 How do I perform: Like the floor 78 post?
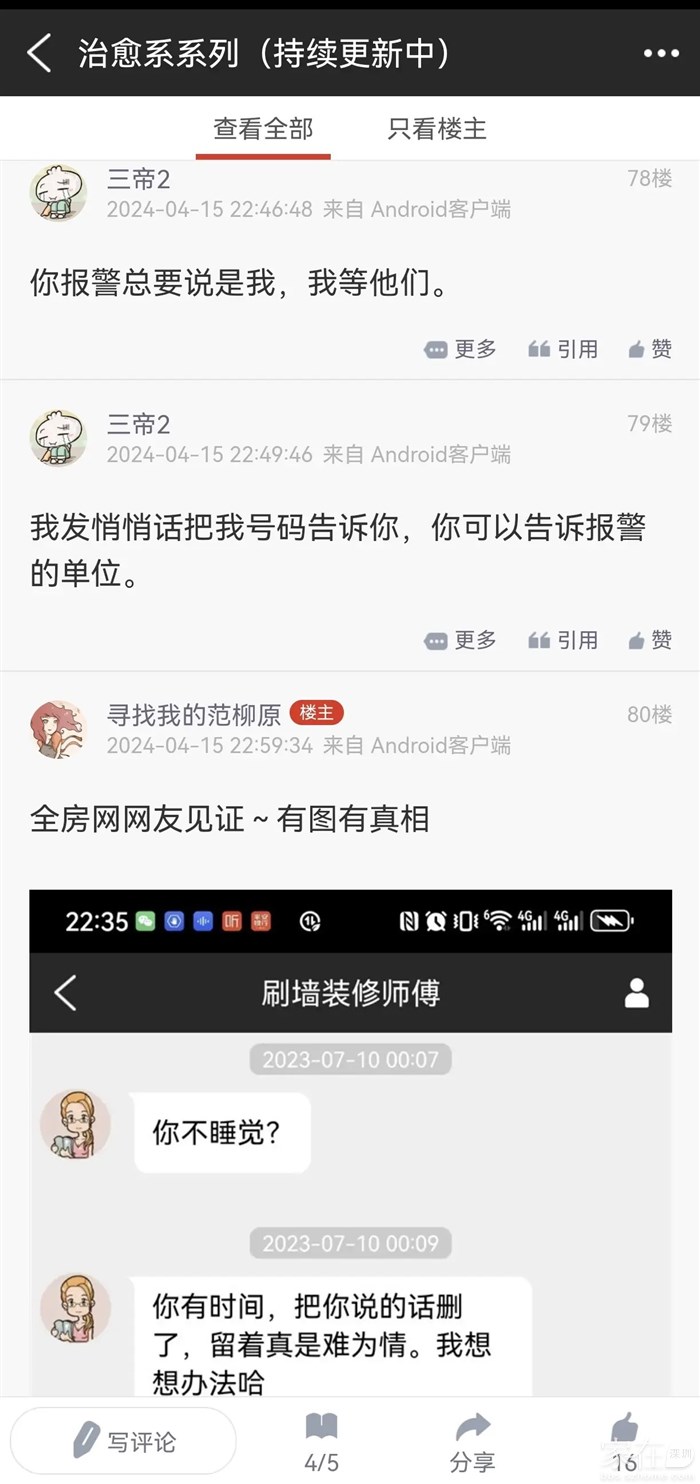click(650, 349)
